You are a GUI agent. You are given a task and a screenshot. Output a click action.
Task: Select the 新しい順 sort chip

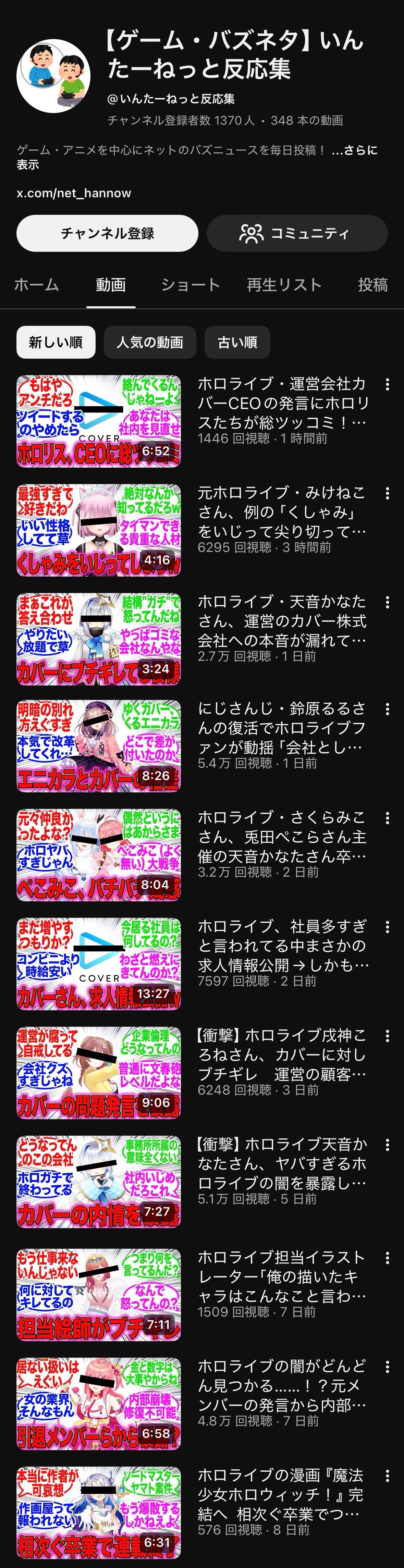coord(56,342)
